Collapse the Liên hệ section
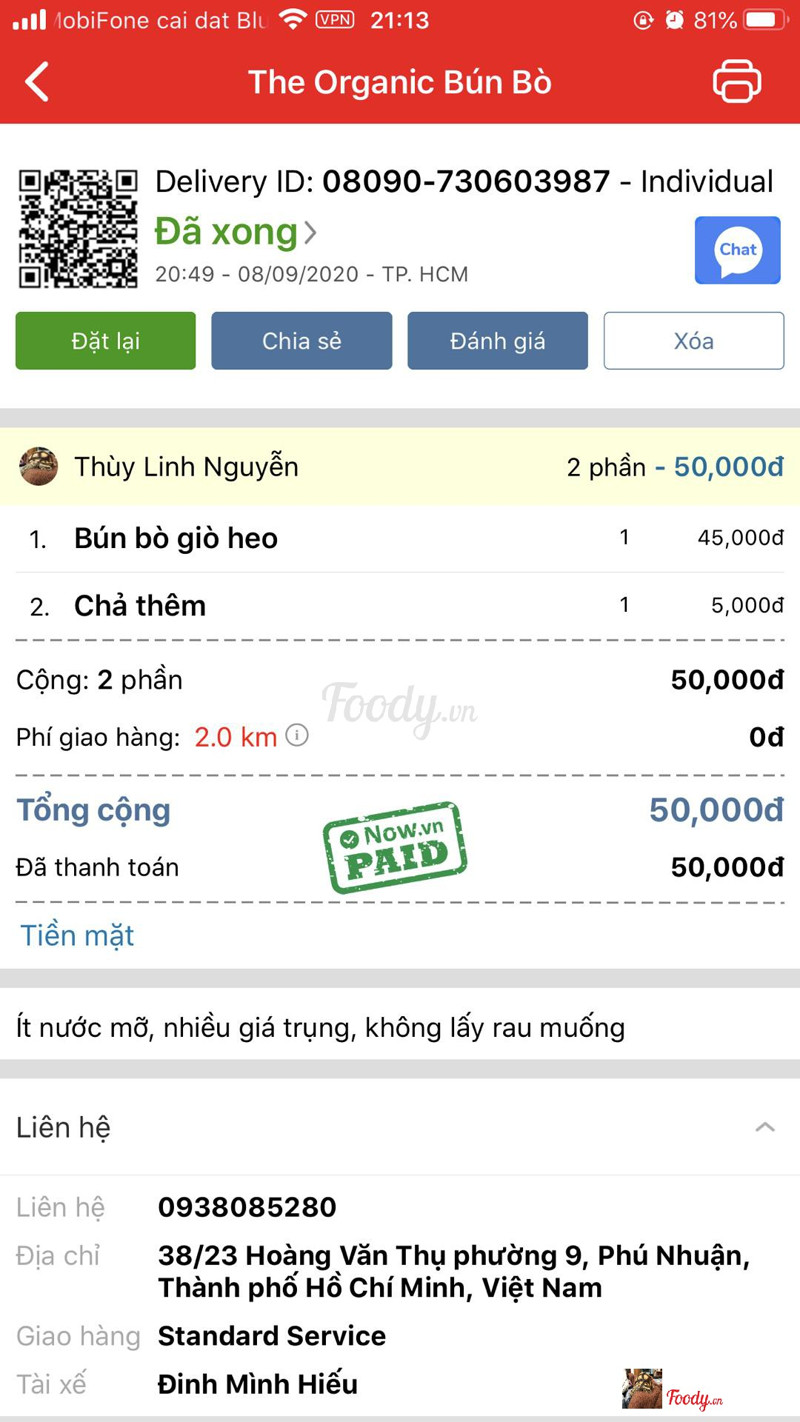This screenshot has height=1422, width=800. click(x=765, y=1128)
